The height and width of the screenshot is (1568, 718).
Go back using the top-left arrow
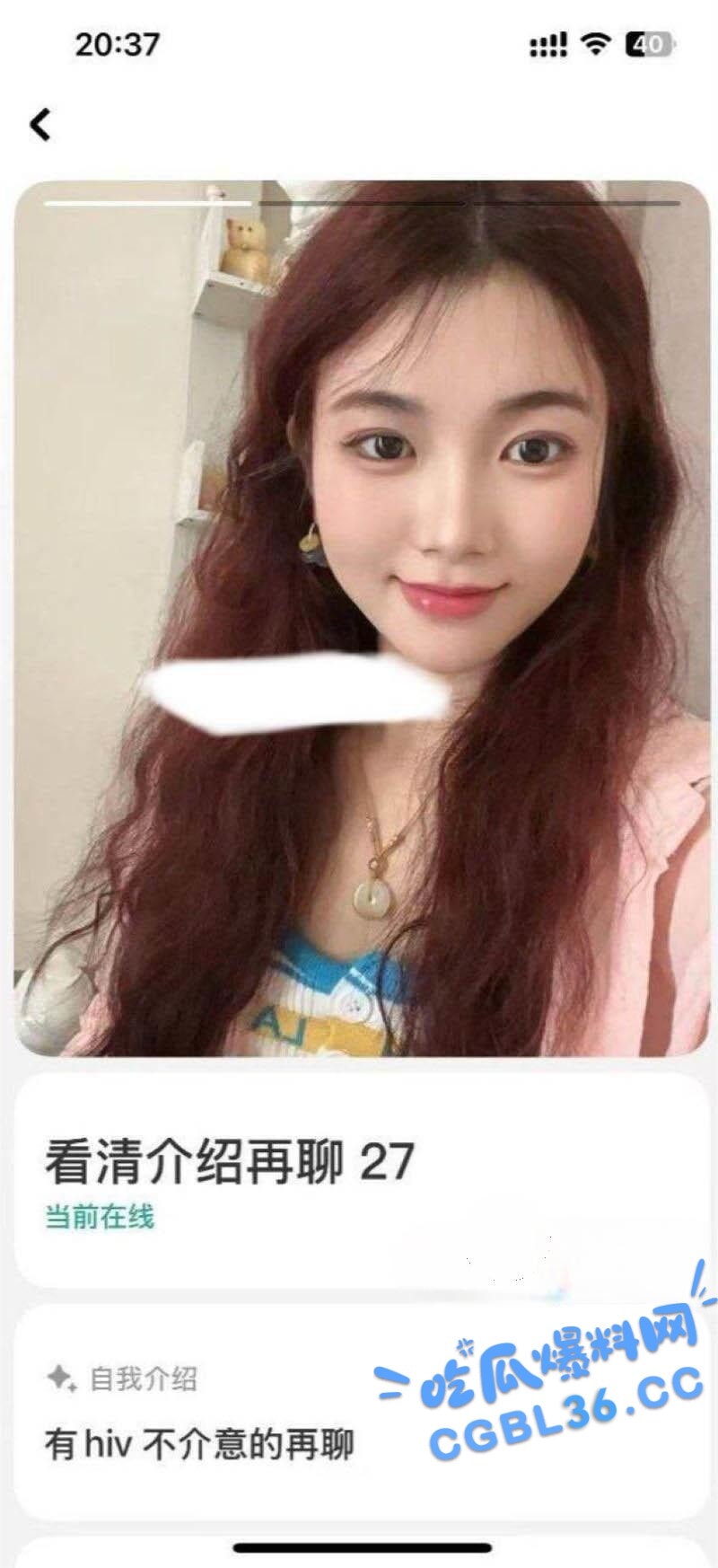(x=40, y=124)
